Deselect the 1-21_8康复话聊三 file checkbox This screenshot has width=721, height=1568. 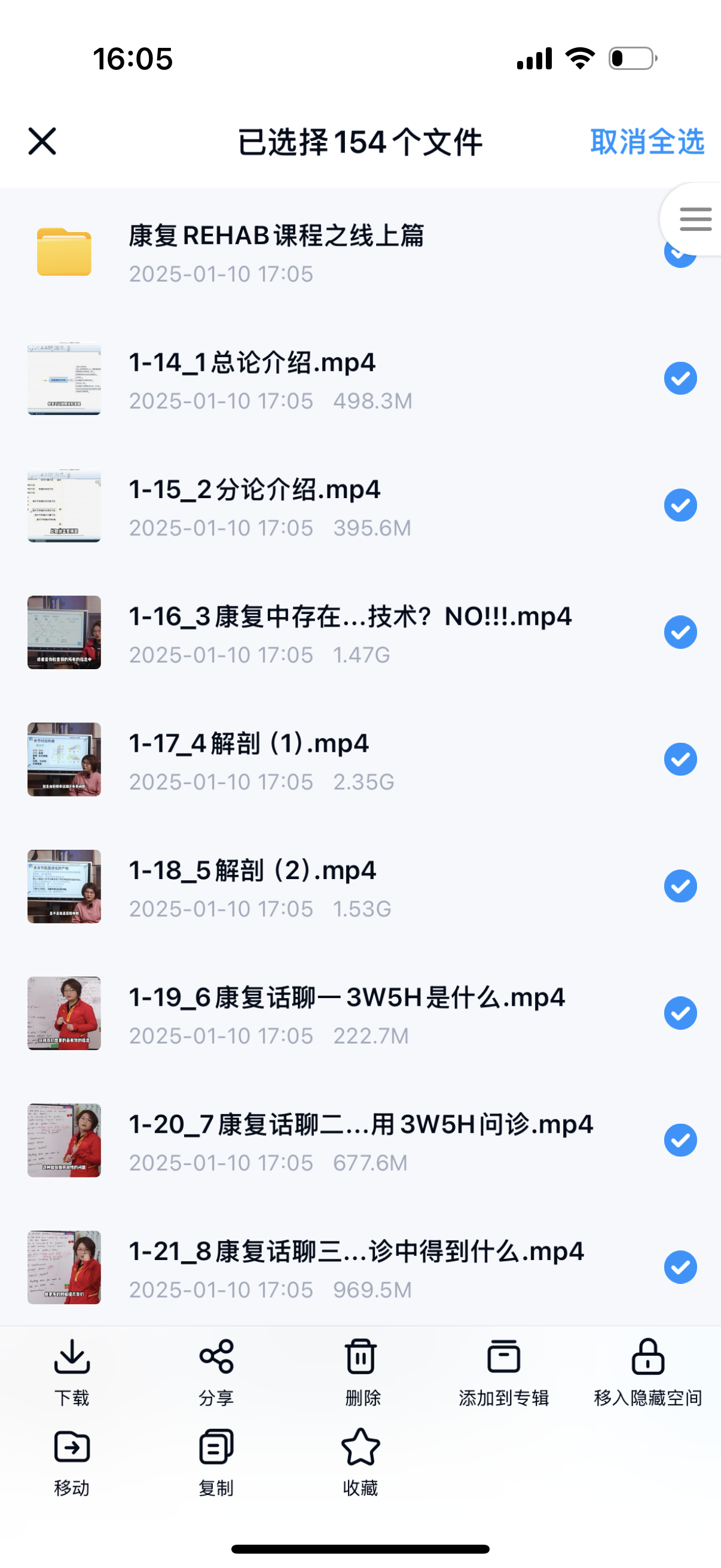(x=680, y=1267)
